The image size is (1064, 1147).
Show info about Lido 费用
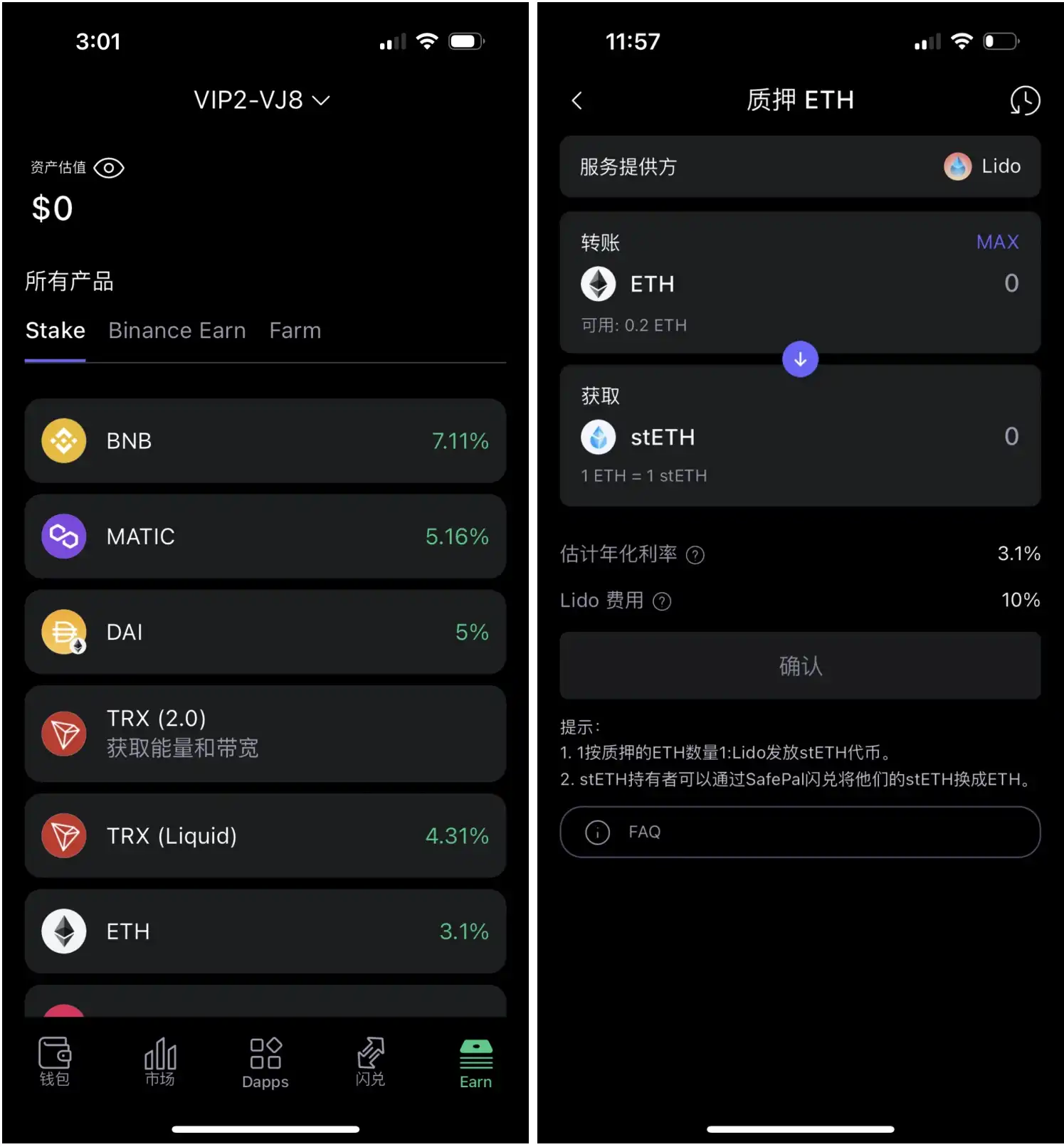point(662,602)
